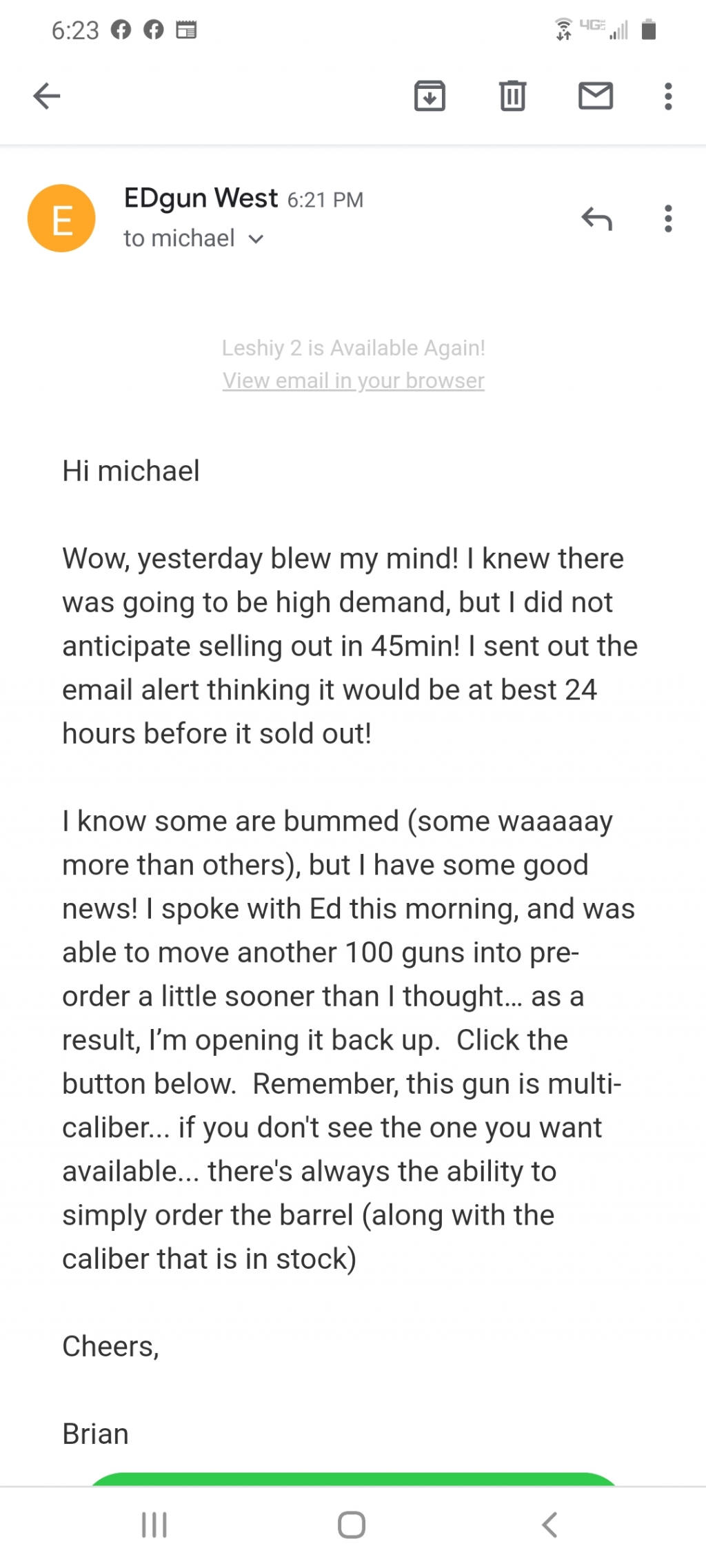Screen dimensions: 706x1568
Task: Open recent apps from the navigation bar
Action: pos(154,1525)
